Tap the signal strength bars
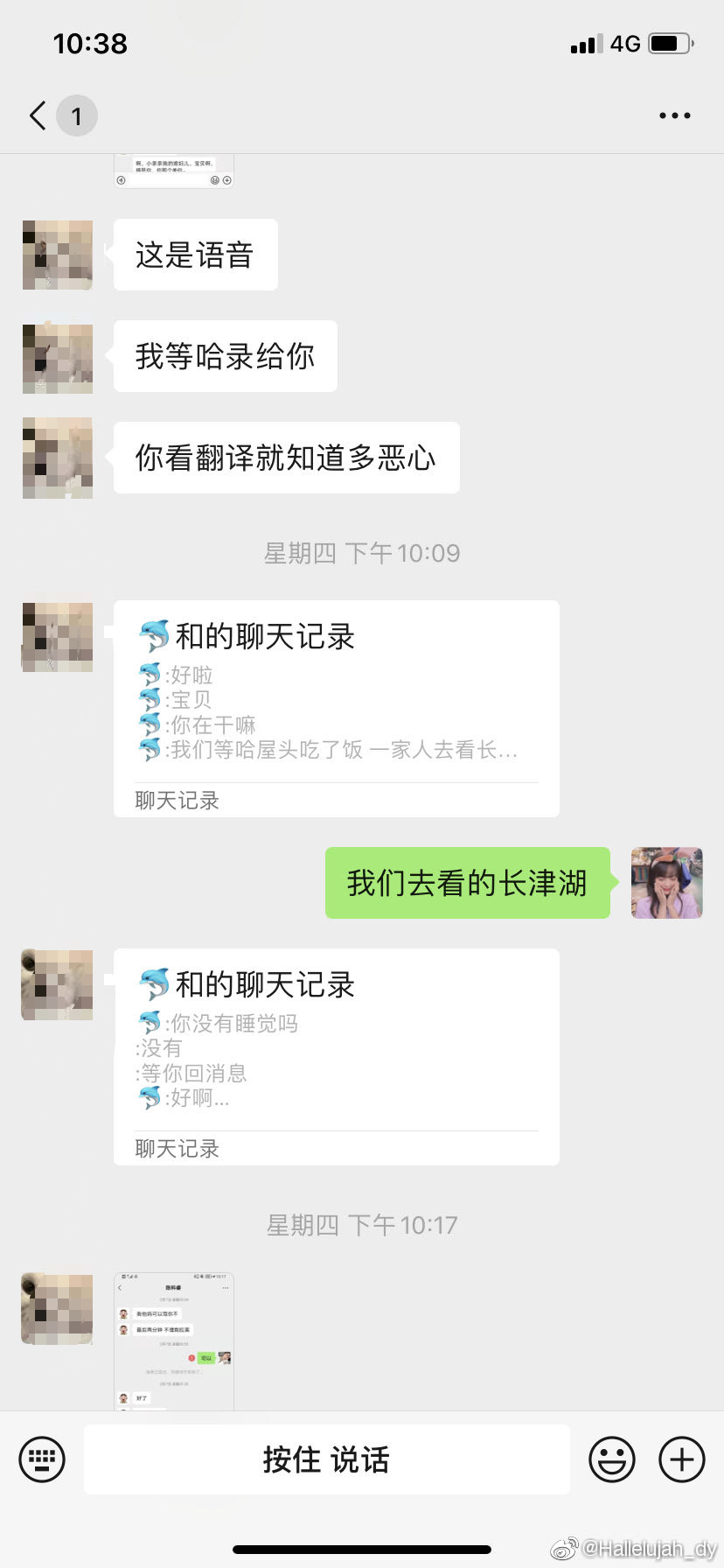724x1568 pixels. pos(587,43)
